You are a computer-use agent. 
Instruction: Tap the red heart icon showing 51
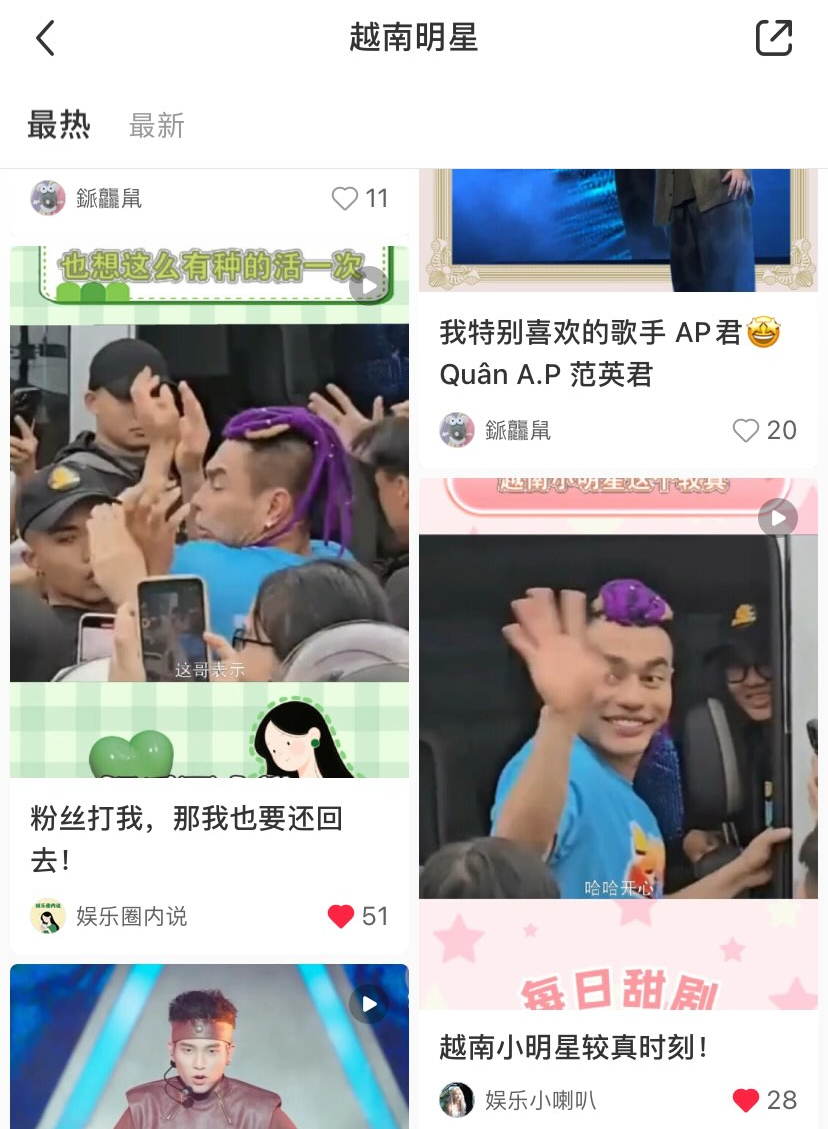pos(340,916)
